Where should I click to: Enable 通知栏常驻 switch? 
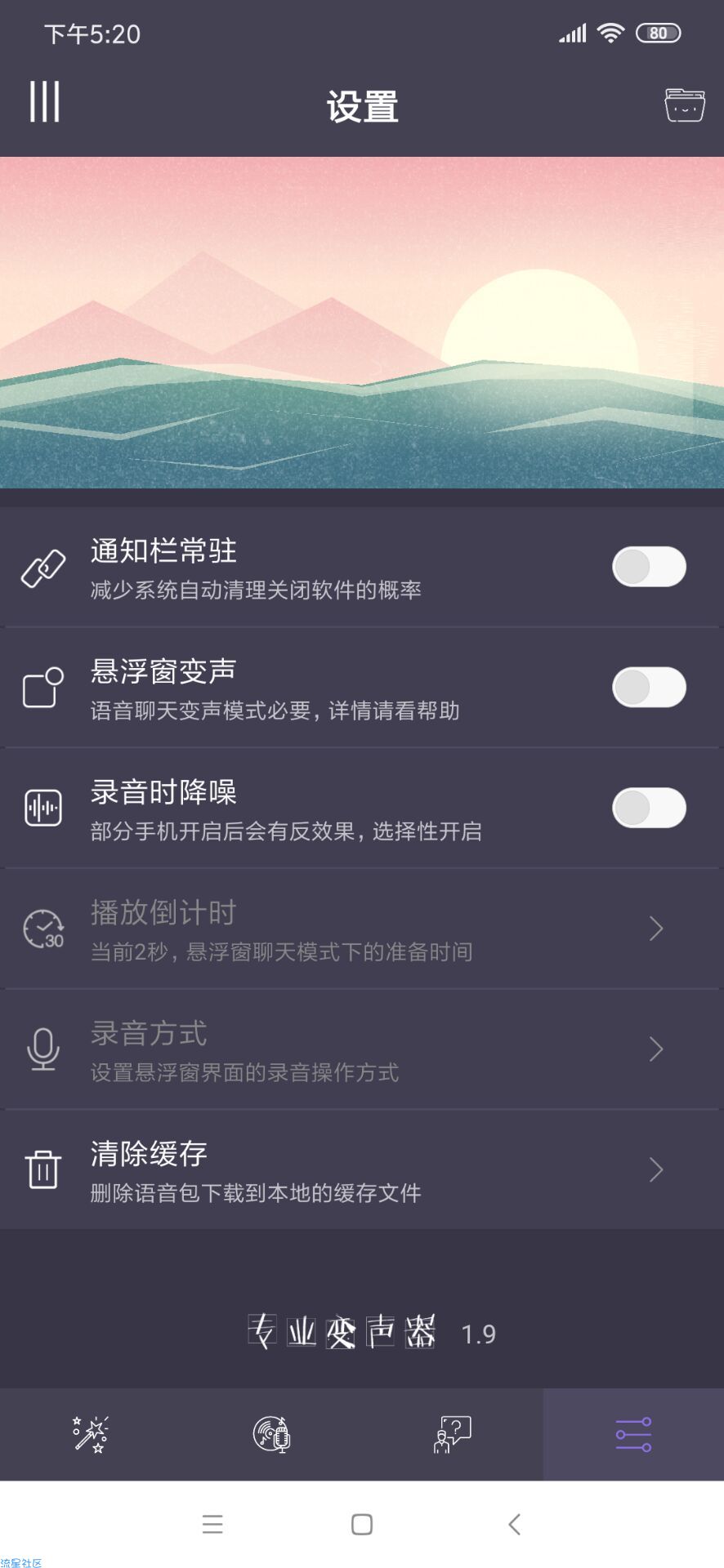pyautogui.click(x=649, y=567)
